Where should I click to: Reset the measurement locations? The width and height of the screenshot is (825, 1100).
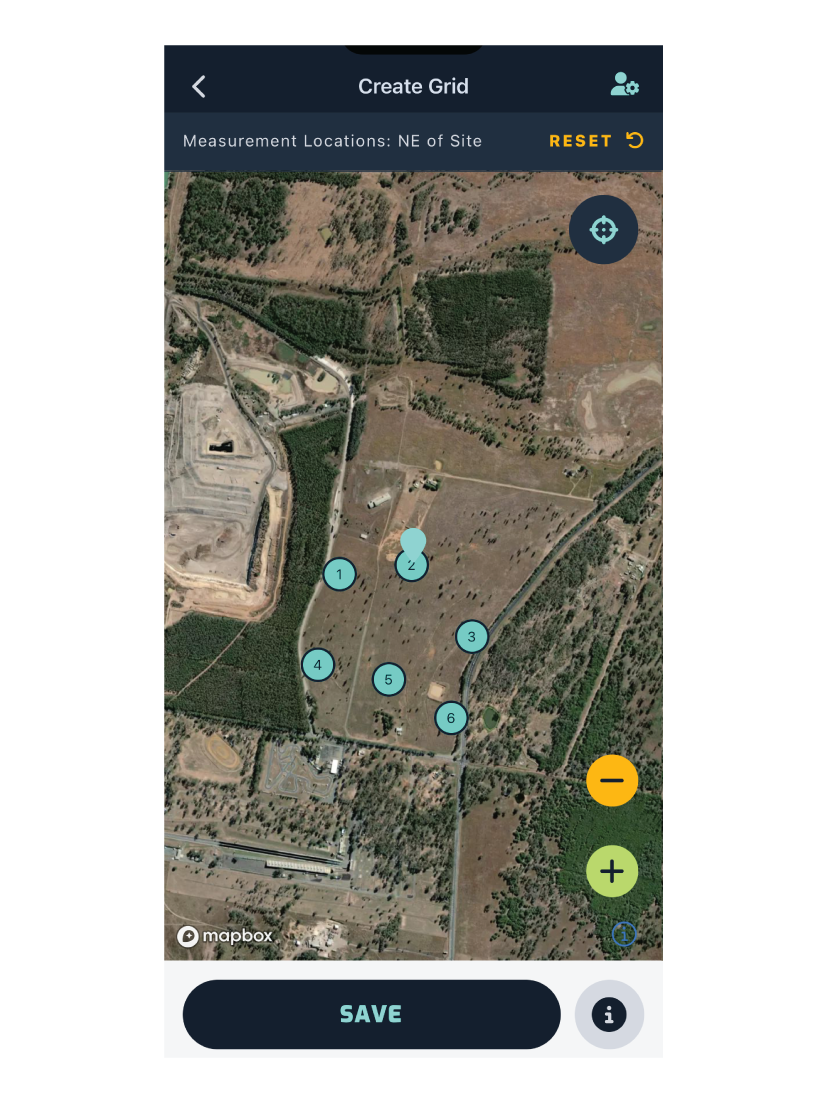(x=596, y=141)
